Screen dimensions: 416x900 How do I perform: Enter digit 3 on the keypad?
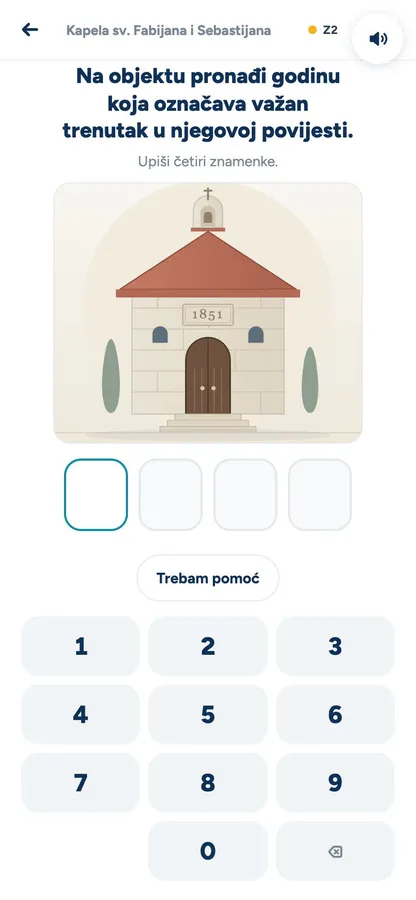tap(335, 646)
